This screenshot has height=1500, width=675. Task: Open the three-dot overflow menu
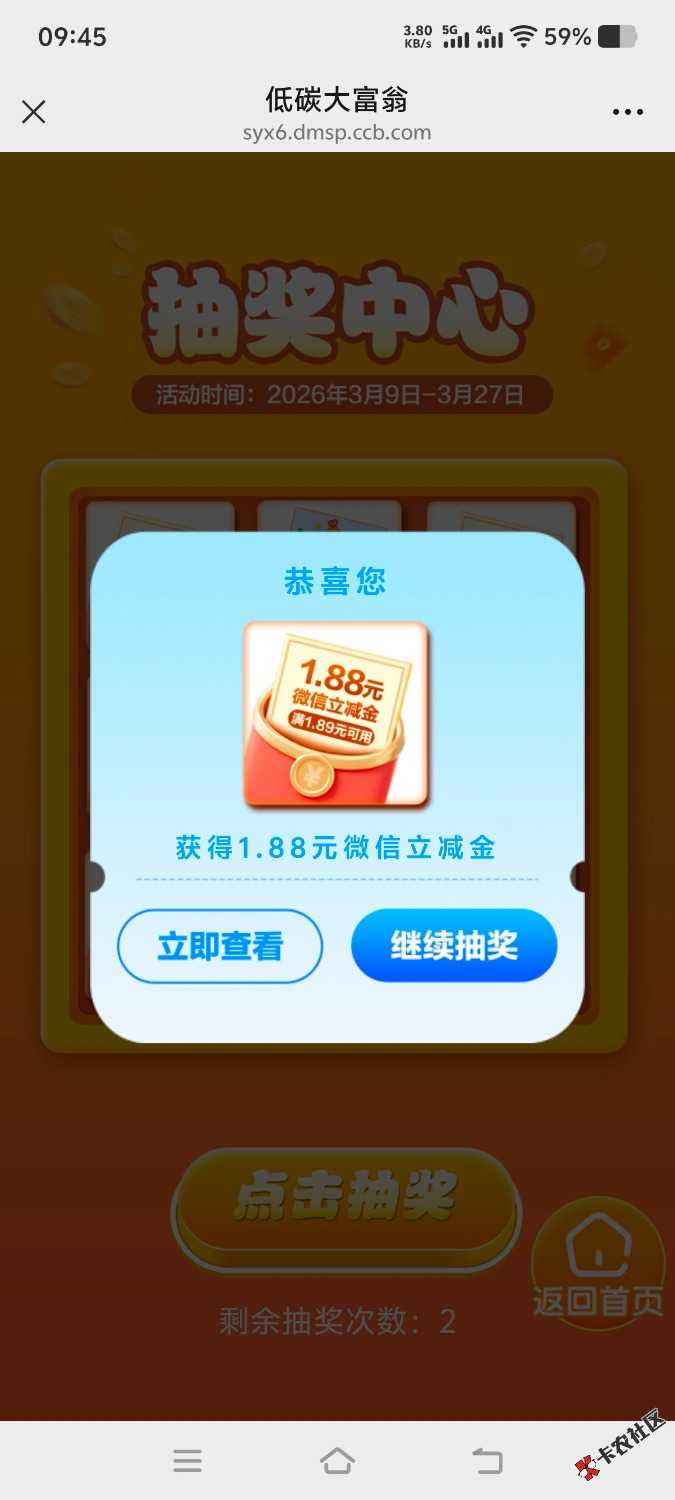pos(628,112)
